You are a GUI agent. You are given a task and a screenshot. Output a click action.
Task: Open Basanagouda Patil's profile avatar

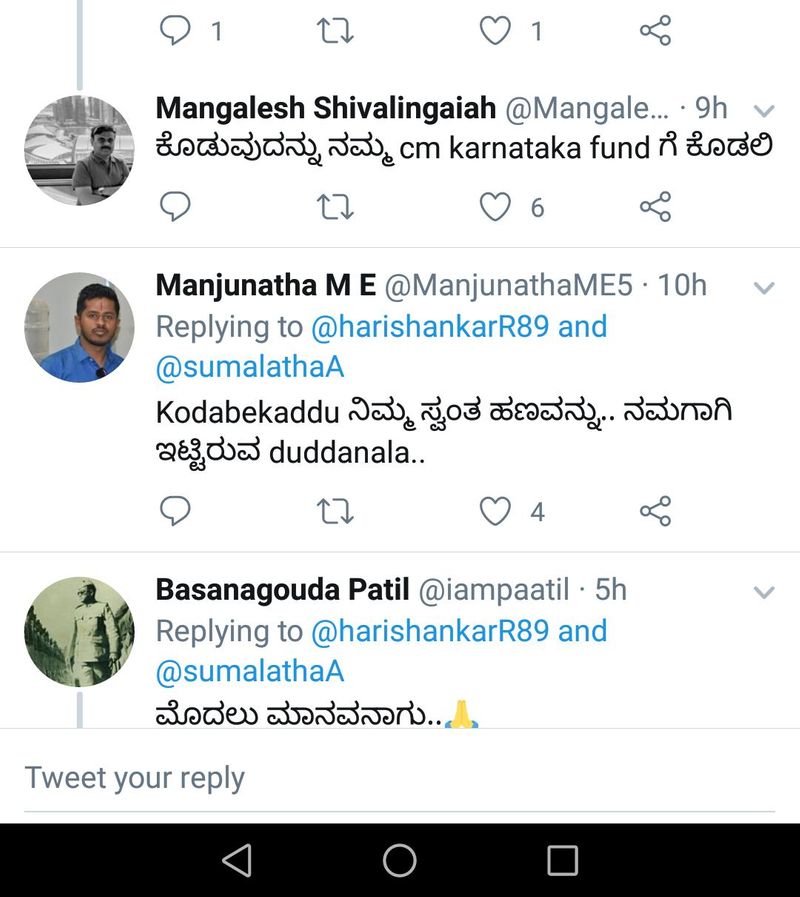pyautogui.click(x=79, y=632)
